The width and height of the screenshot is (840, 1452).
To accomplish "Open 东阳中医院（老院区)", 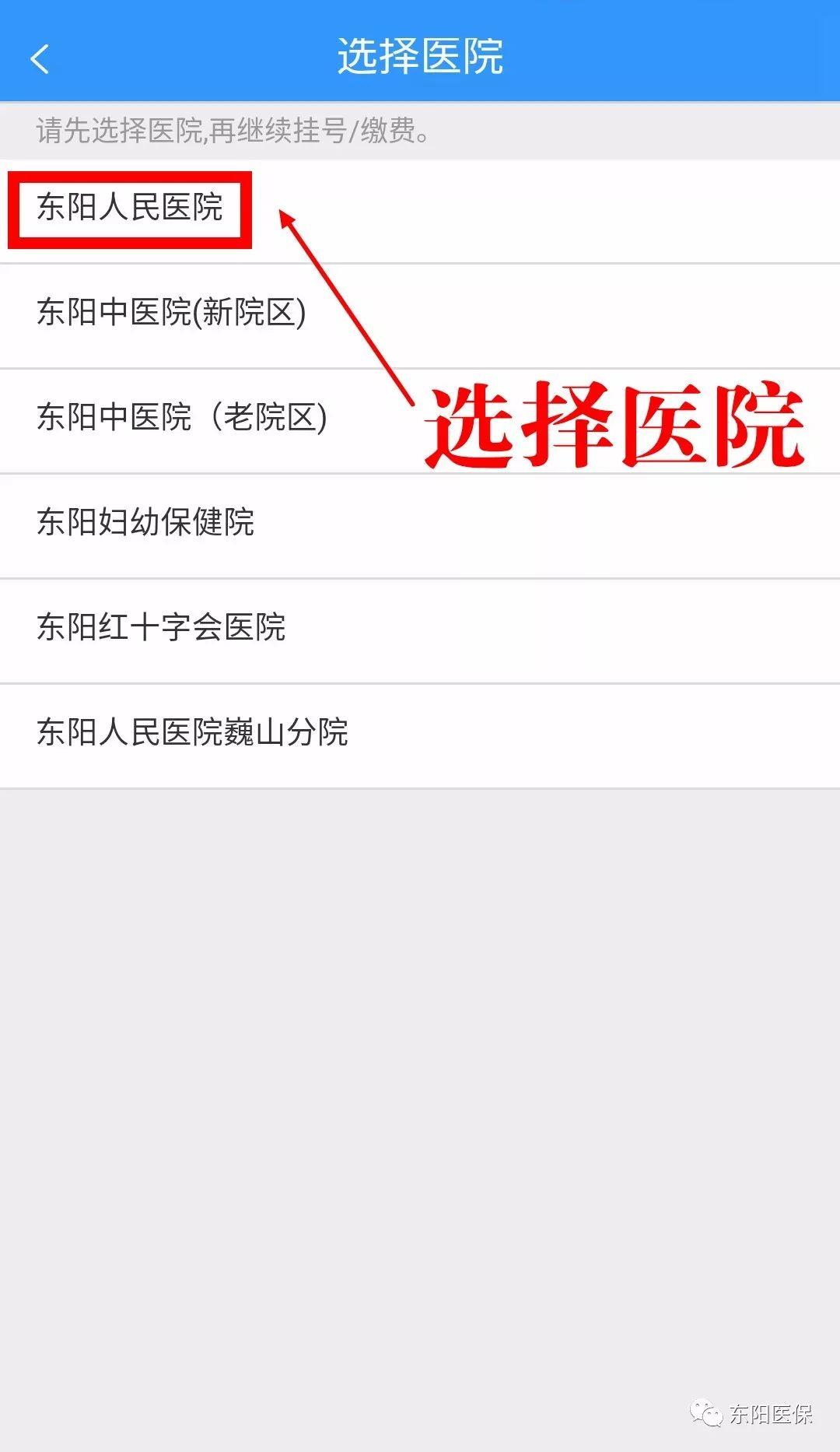I will point(181,418).
